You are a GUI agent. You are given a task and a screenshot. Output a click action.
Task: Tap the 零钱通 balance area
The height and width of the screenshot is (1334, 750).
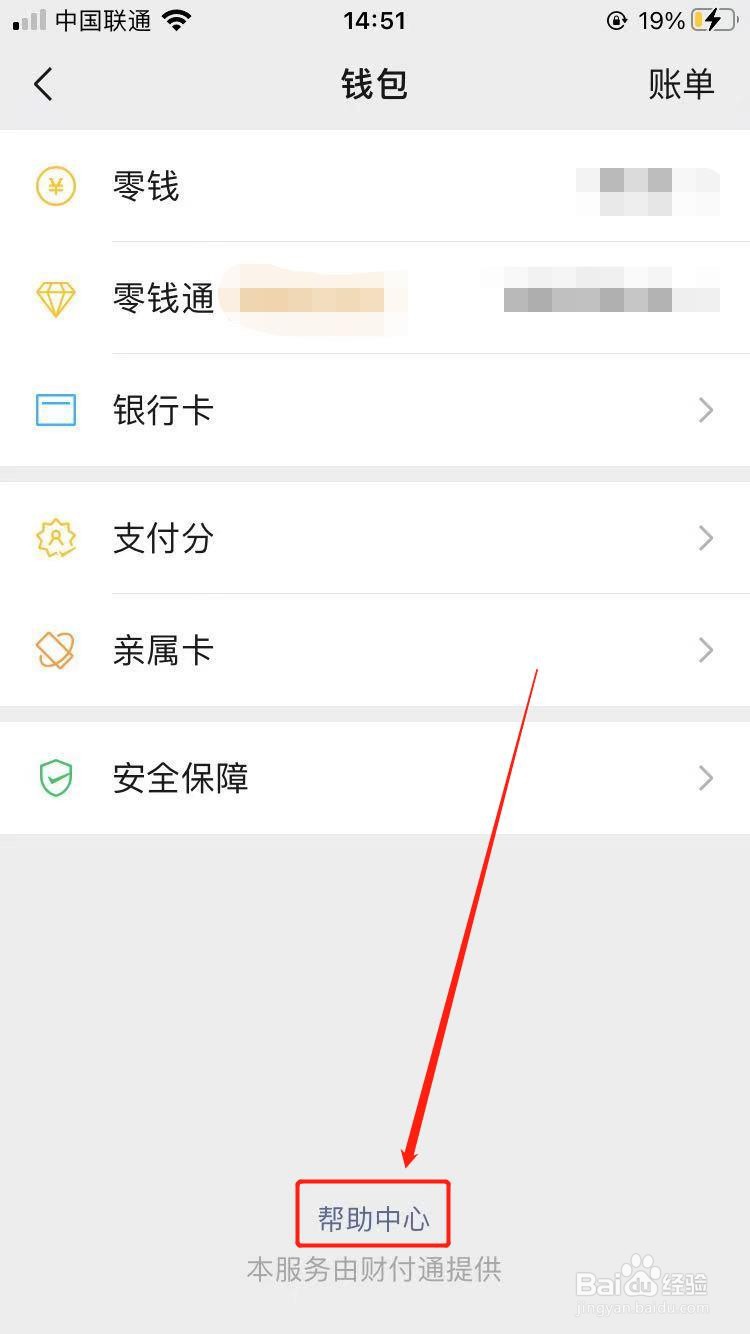(610, 298)
